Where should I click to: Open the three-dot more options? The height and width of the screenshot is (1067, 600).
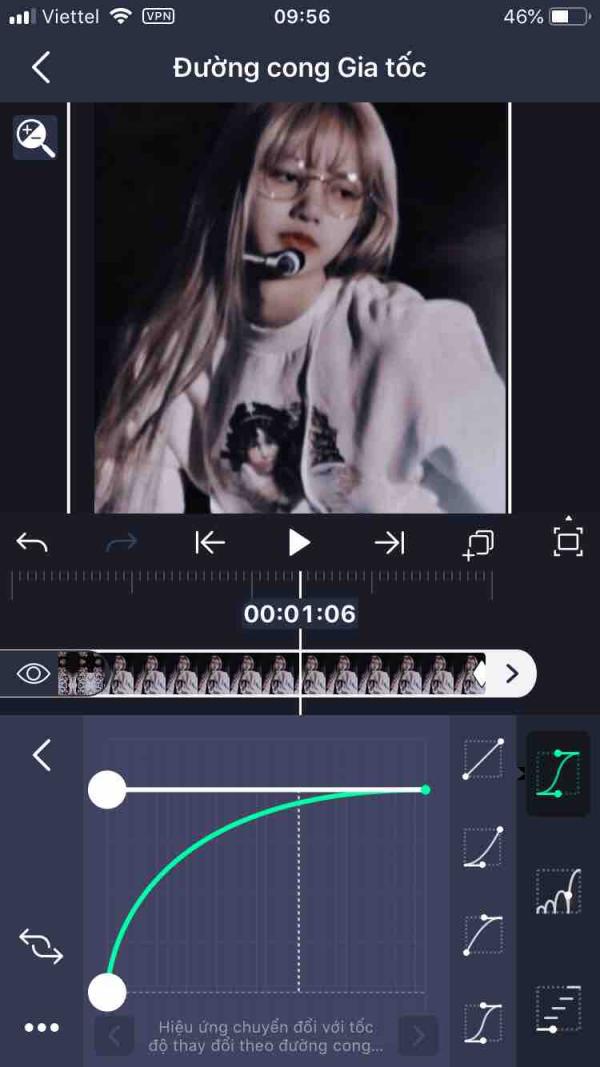coord(41,1027)
